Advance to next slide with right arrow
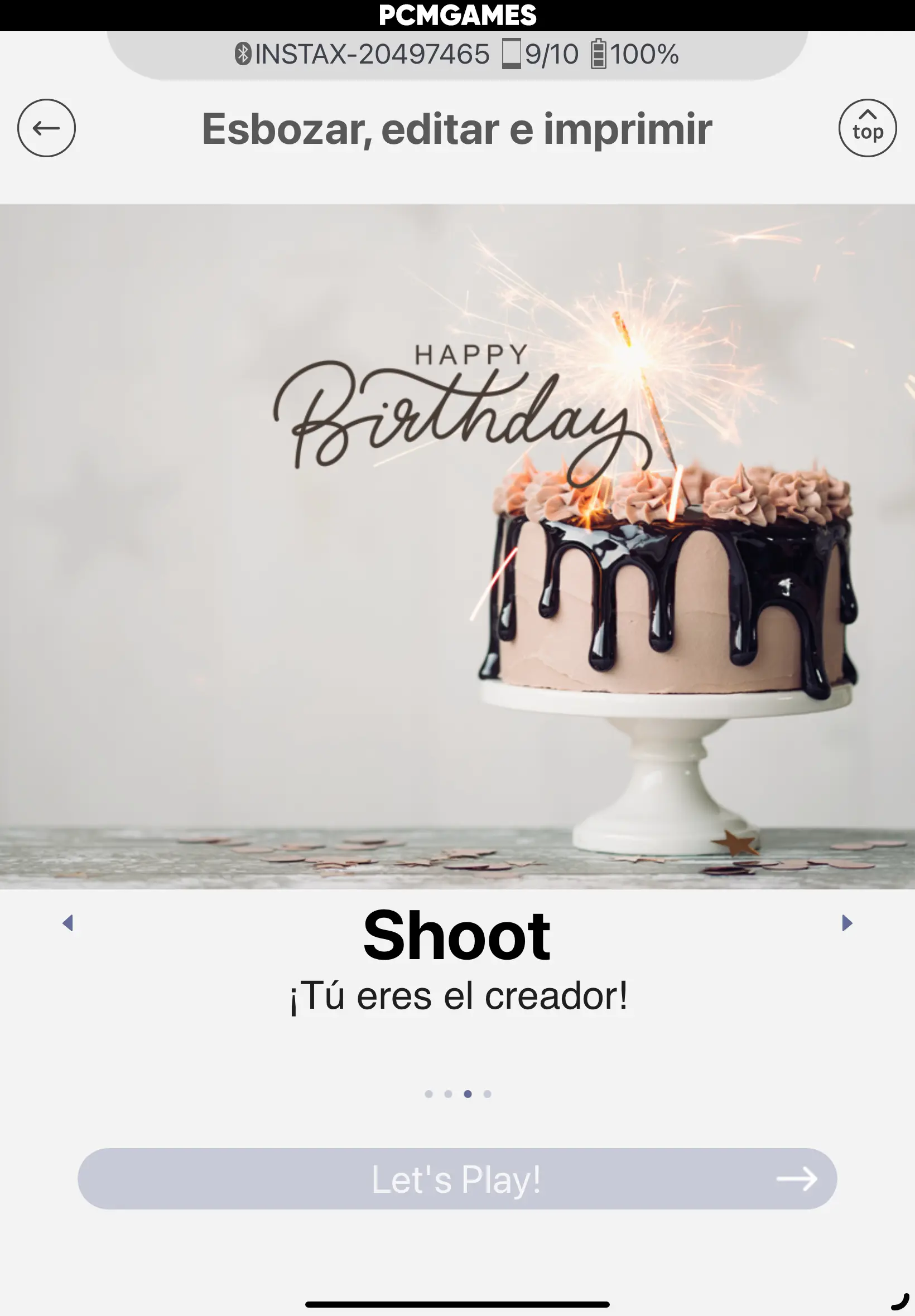This screenshot has width=915, height=1316. click(847, 923)
